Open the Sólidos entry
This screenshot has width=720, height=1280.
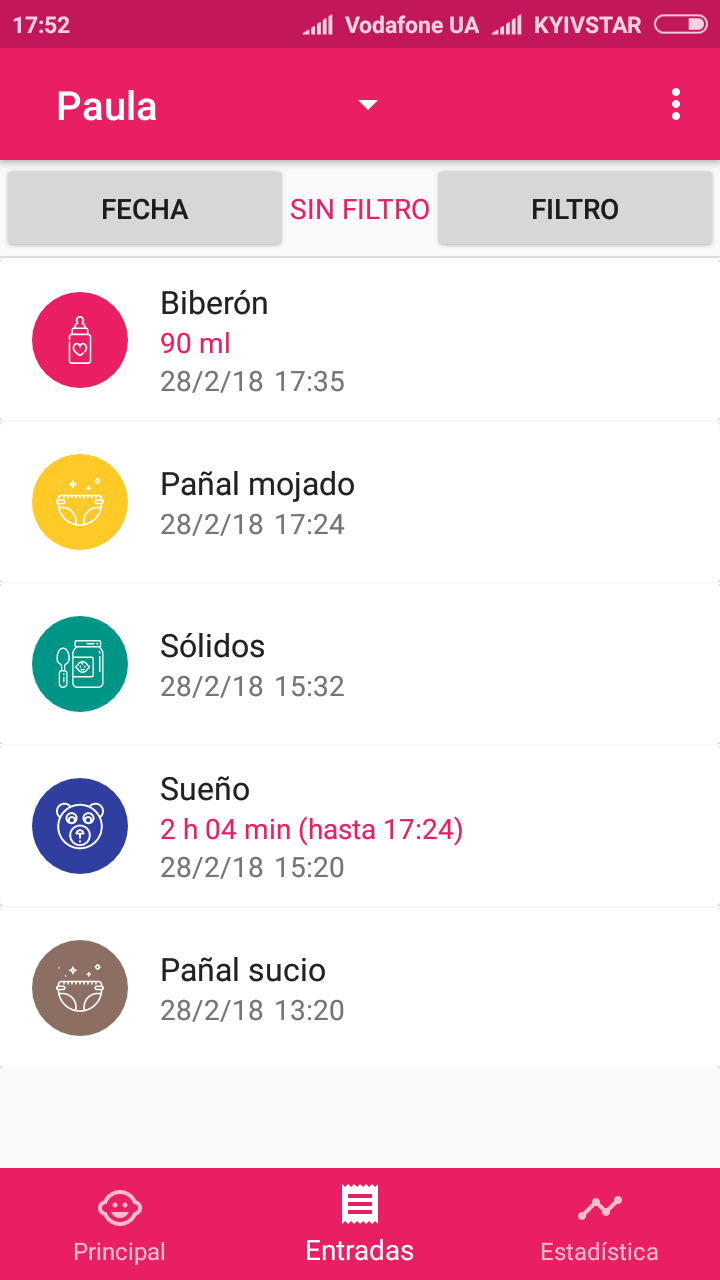point(360,664)
